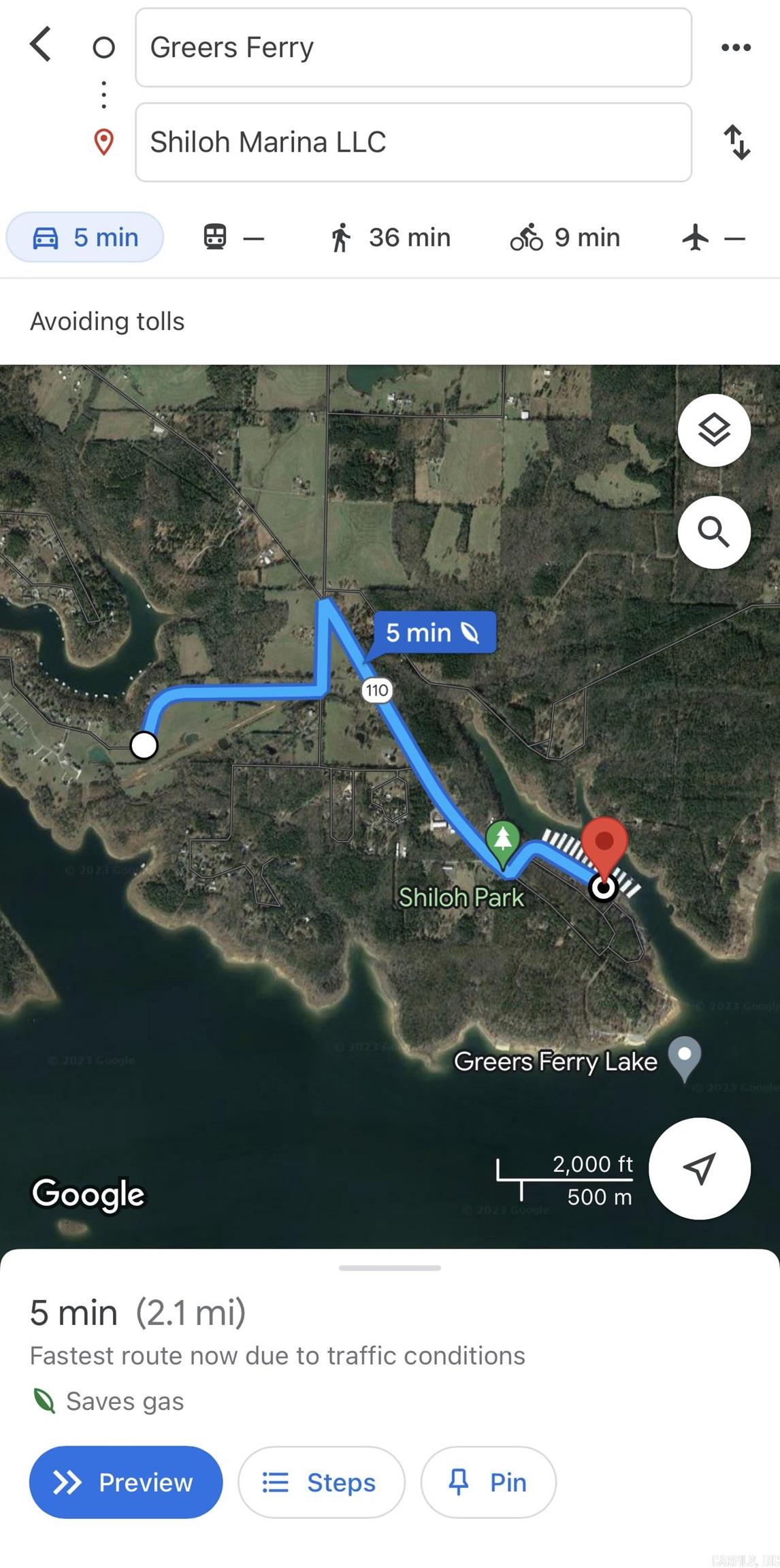Screen dimensions: 780x1568
Task: Open Steps for turn-by-turn directions
Action: 321,1482
